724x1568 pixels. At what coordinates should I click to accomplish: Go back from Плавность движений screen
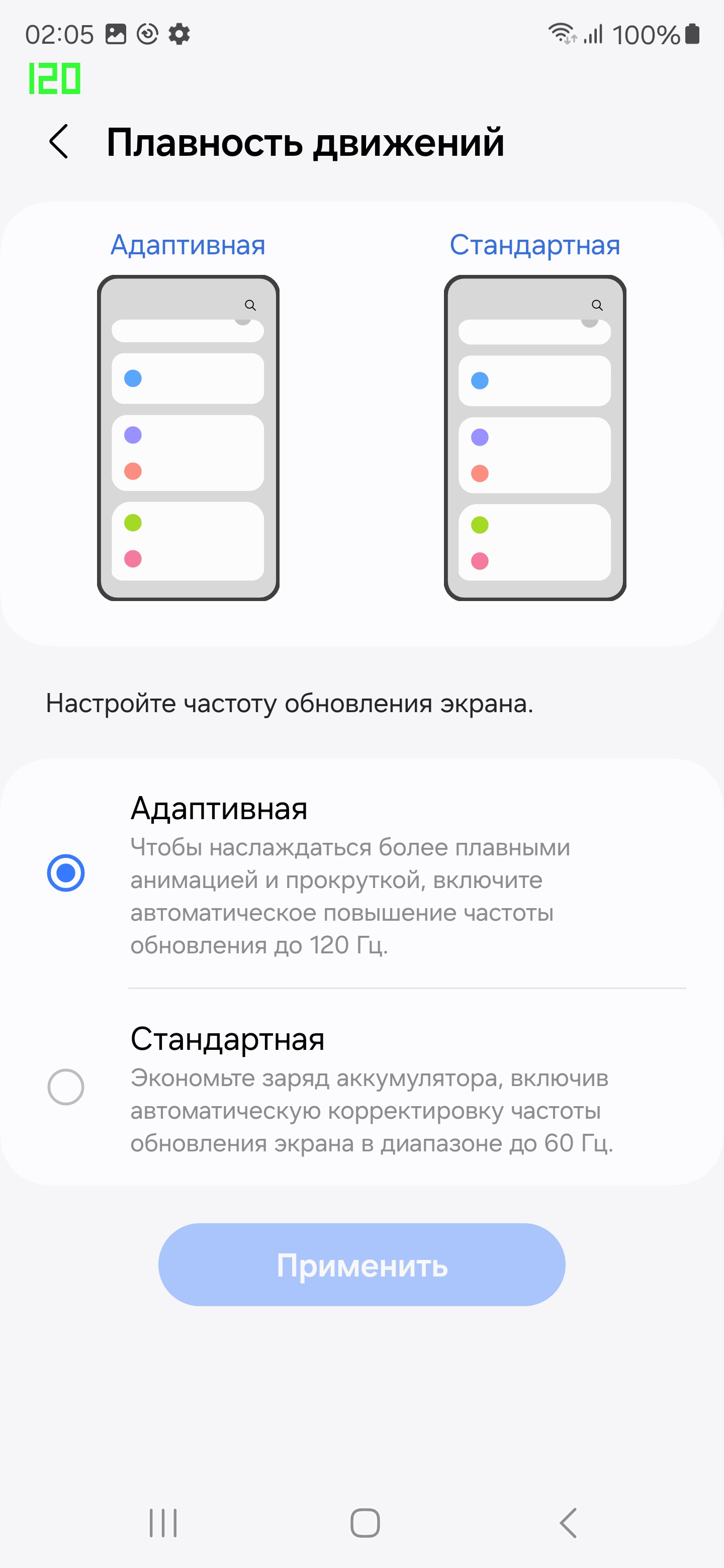59,142
